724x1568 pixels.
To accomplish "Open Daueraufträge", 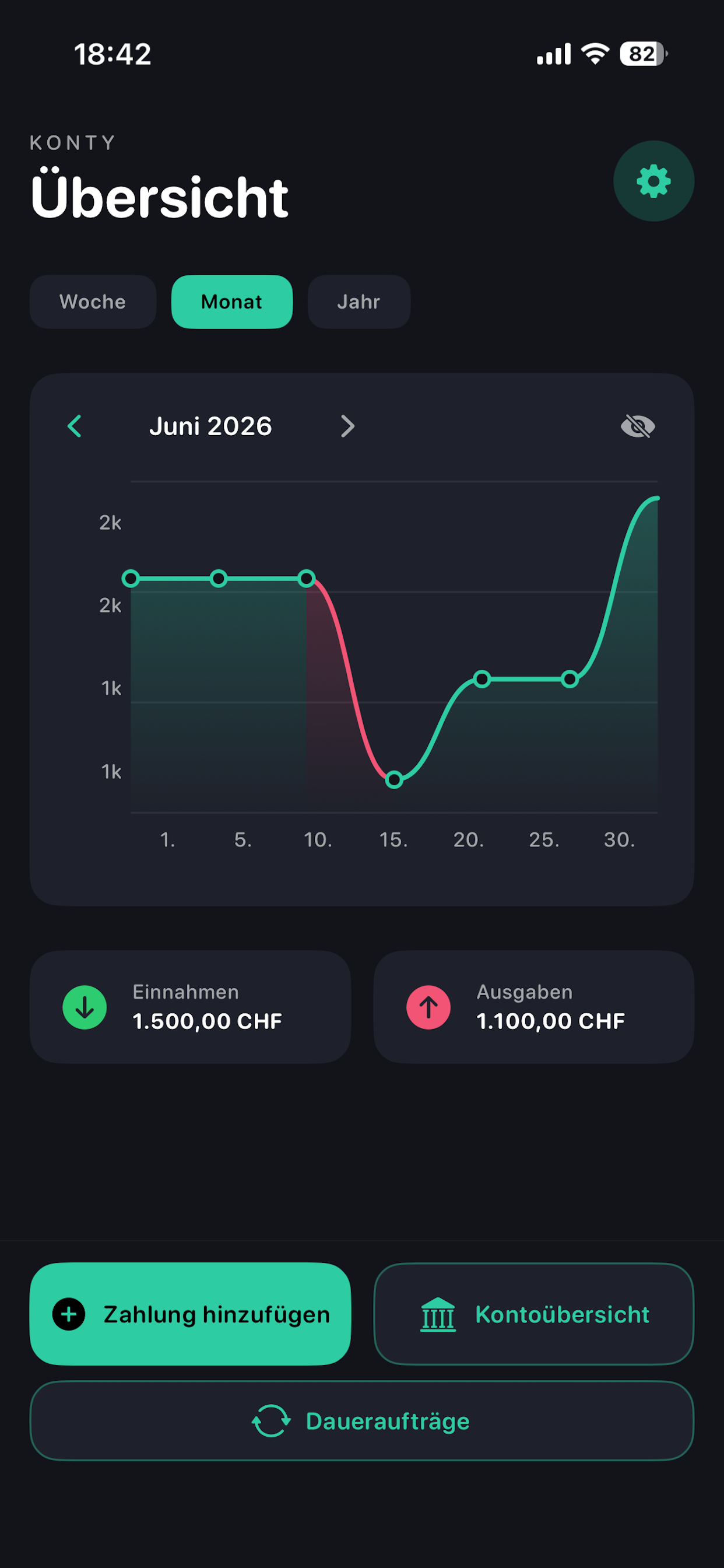I will (362, 1420).
